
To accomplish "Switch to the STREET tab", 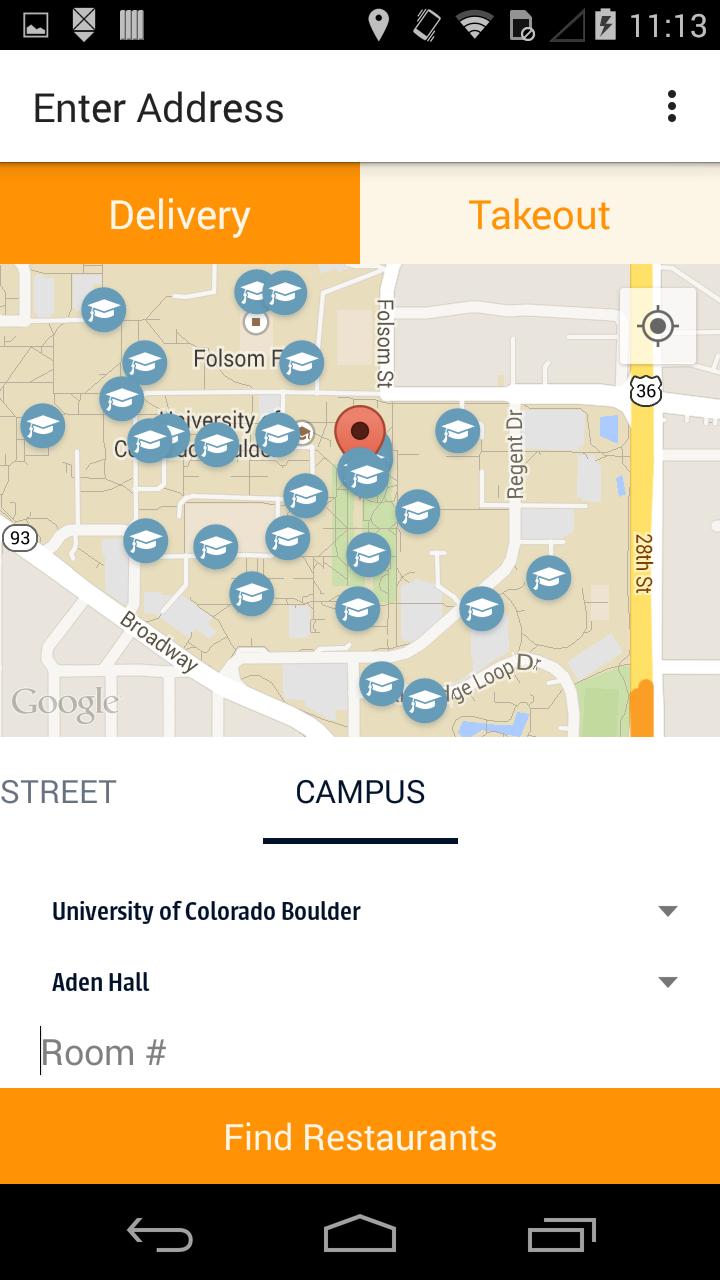I will click(57, 791).
